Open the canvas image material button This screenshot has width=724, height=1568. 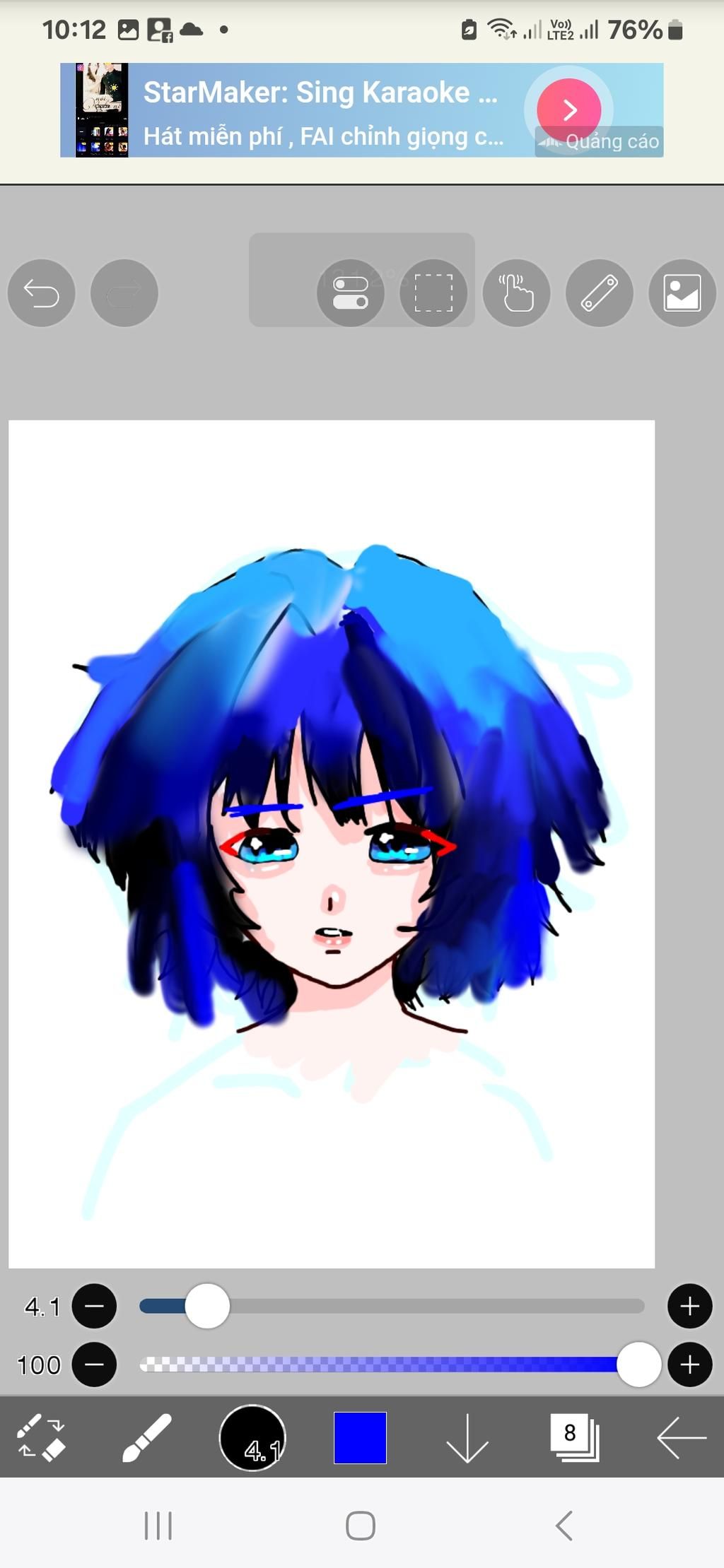click(682, 293)
